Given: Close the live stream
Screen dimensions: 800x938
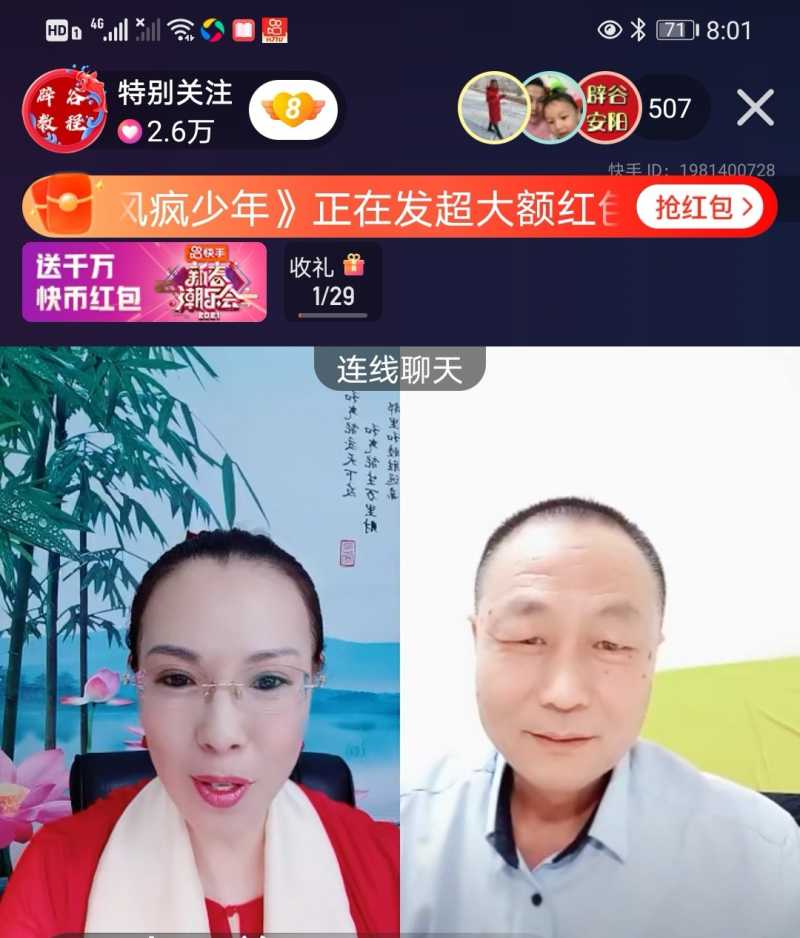Looking at the screenshot, I should coord(755,108).
